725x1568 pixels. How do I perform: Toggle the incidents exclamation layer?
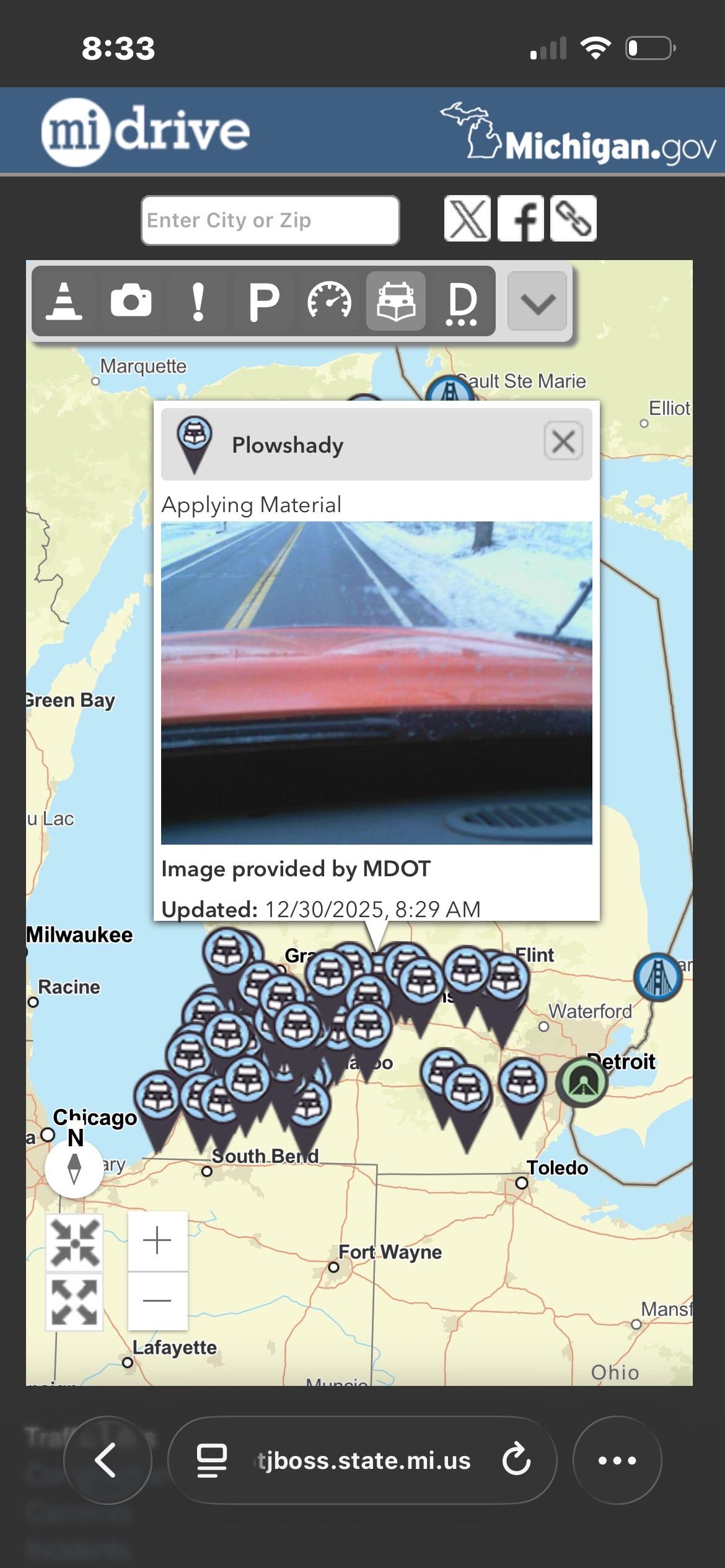198,302
